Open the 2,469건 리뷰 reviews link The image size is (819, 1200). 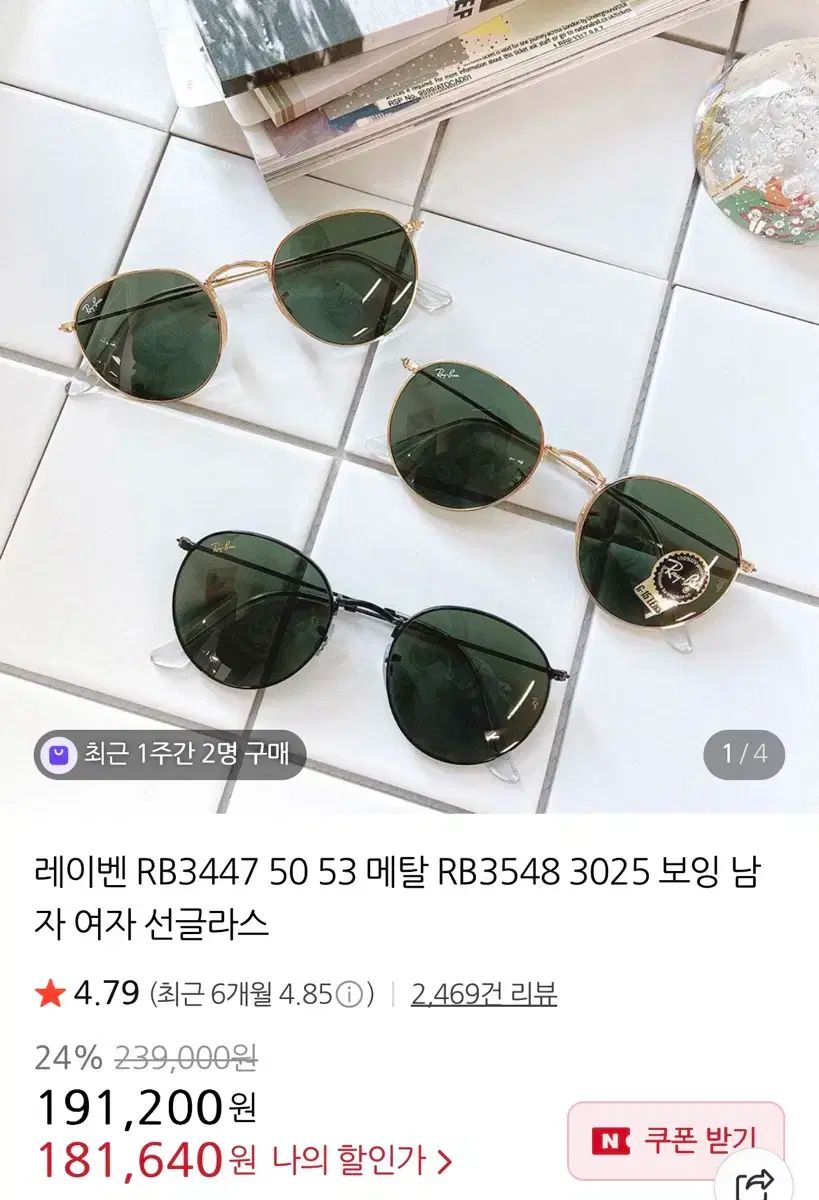pos(484,994)
